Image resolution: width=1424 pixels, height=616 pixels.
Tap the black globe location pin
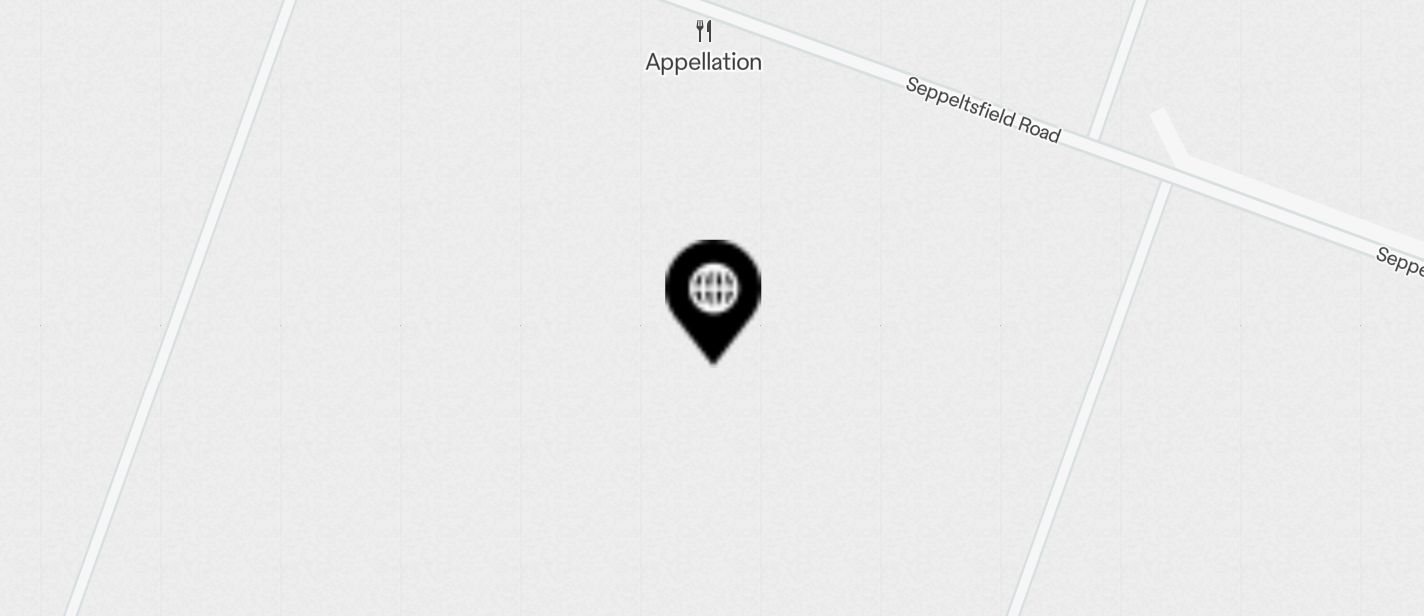(x=713, y=293)
